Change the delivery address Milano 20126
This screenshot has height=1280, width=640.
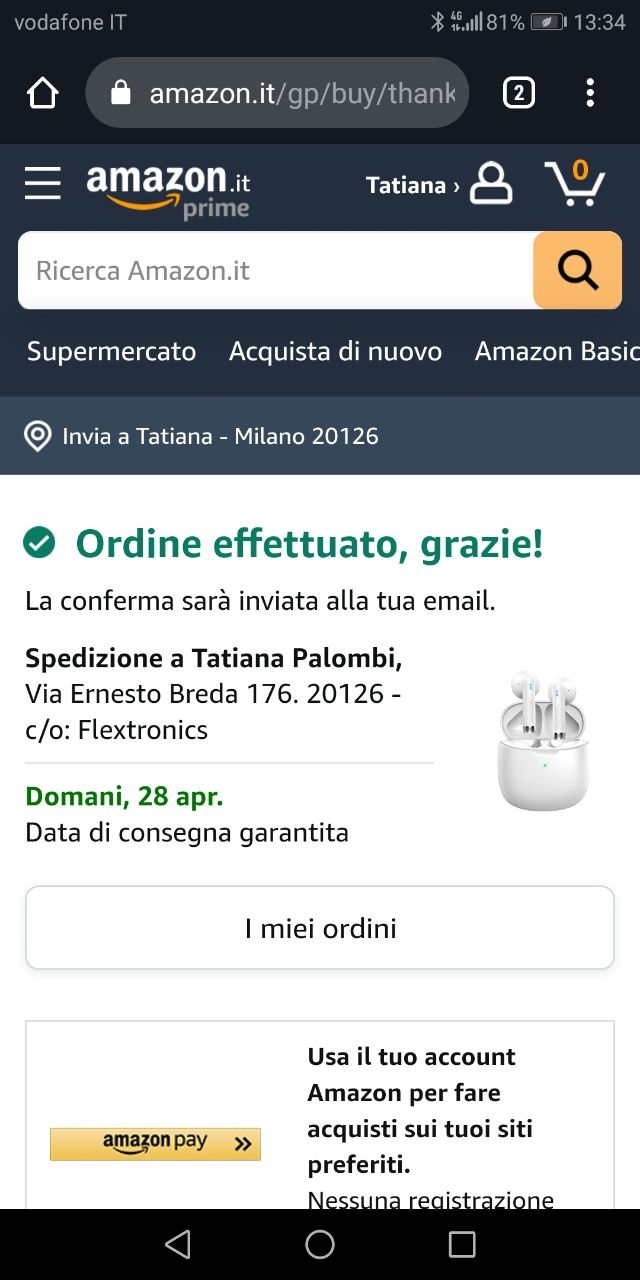220,436
